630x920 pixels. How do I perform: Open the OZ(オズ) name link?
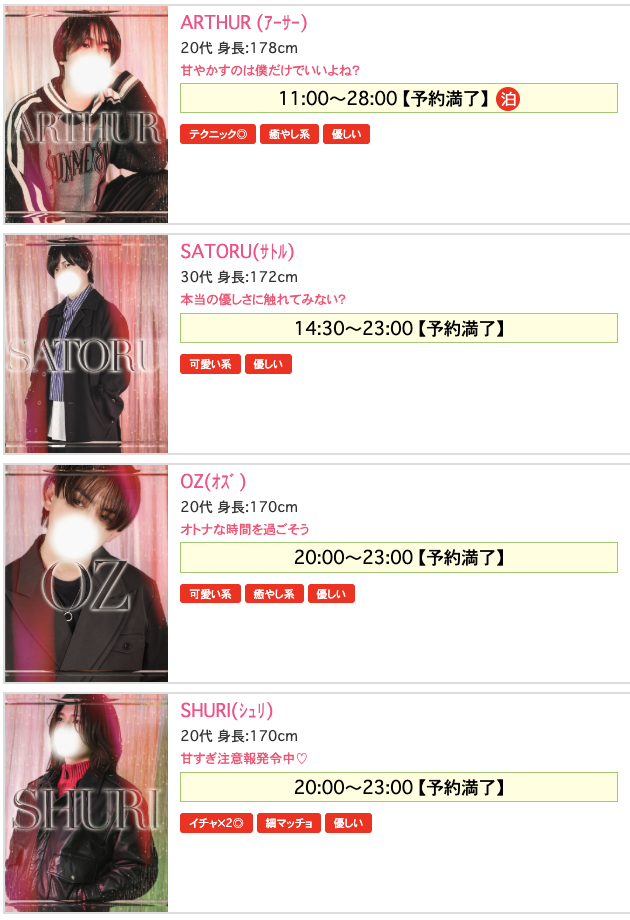pyautogui.click(x=213, y=482)
